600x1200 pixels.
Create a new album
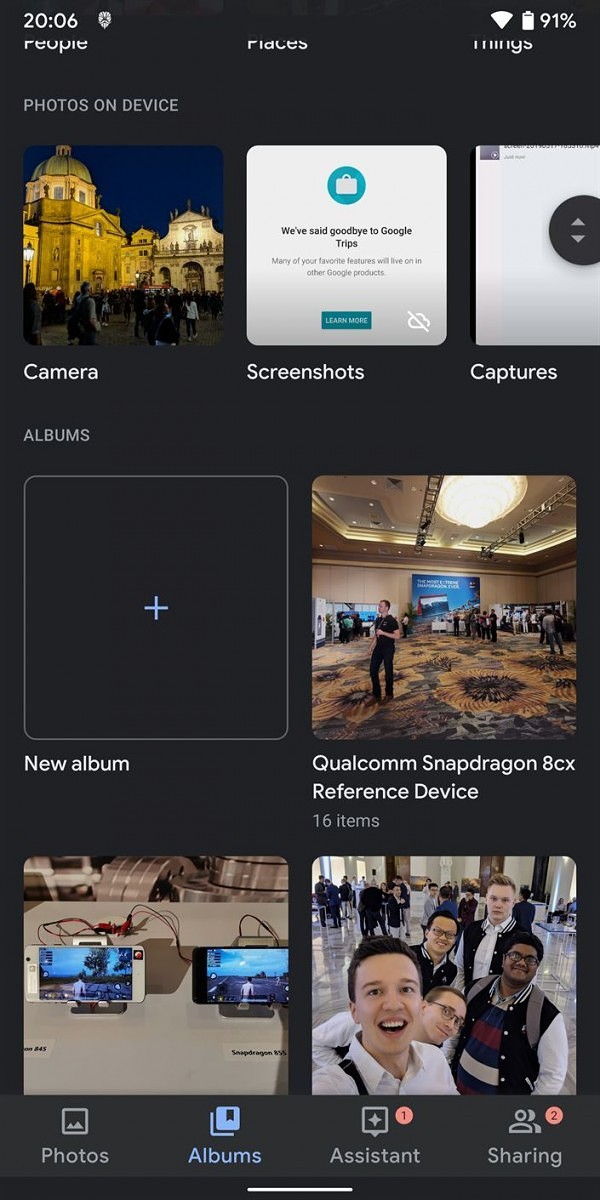point(156,607)
